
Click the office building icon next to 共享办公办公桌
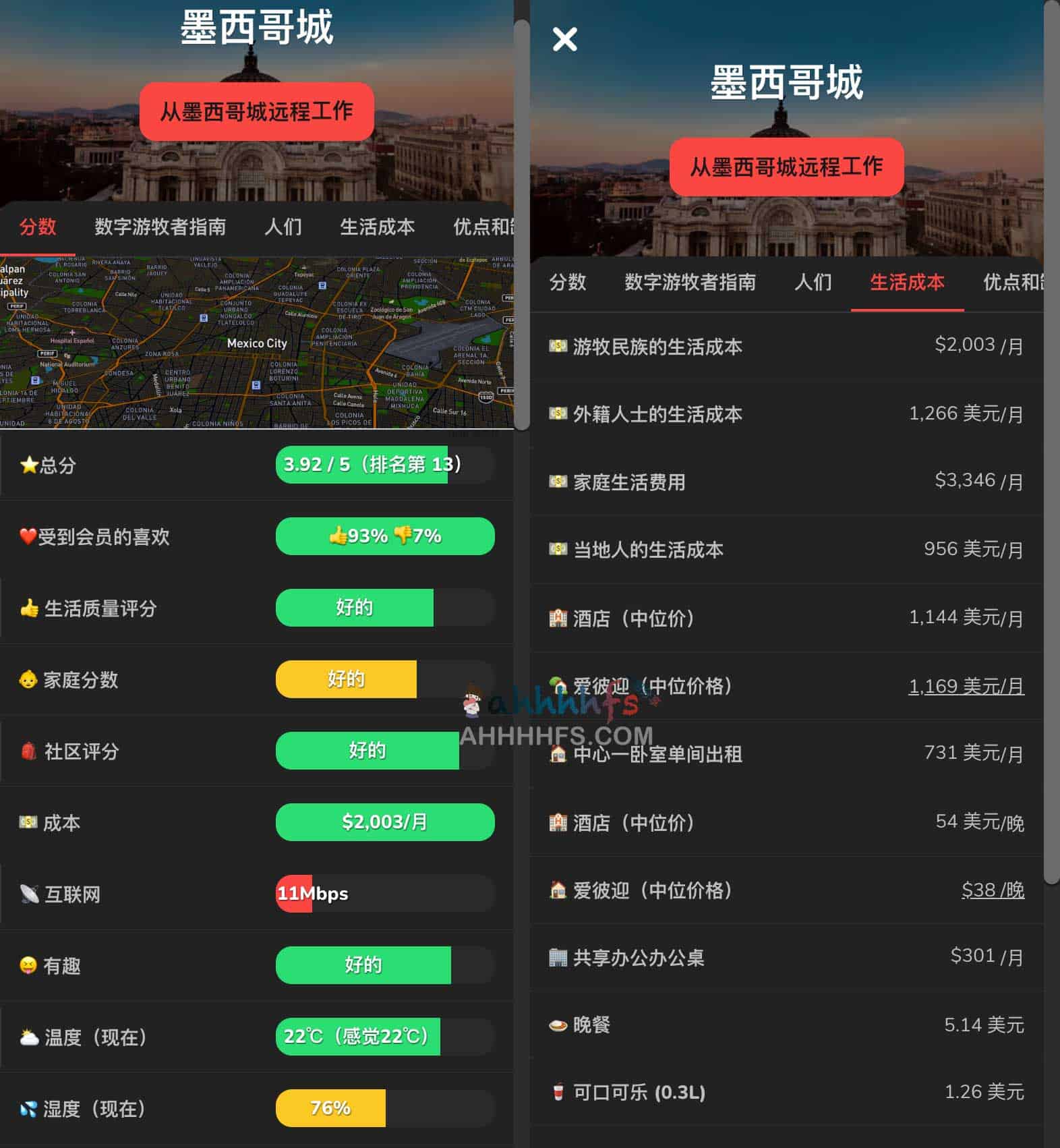(558, 957)
